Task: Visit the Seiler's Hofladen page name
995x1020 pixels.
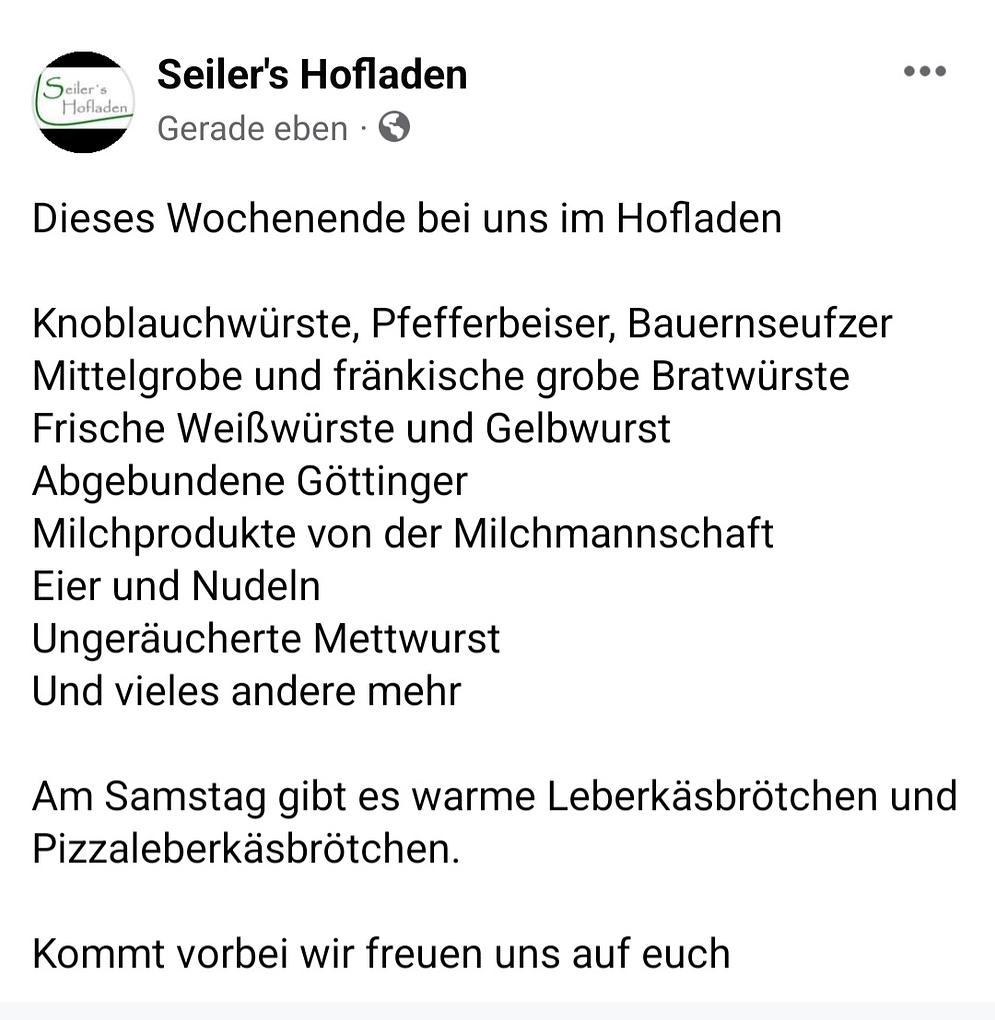Action: pyautogui.click(x=312, y=75)
